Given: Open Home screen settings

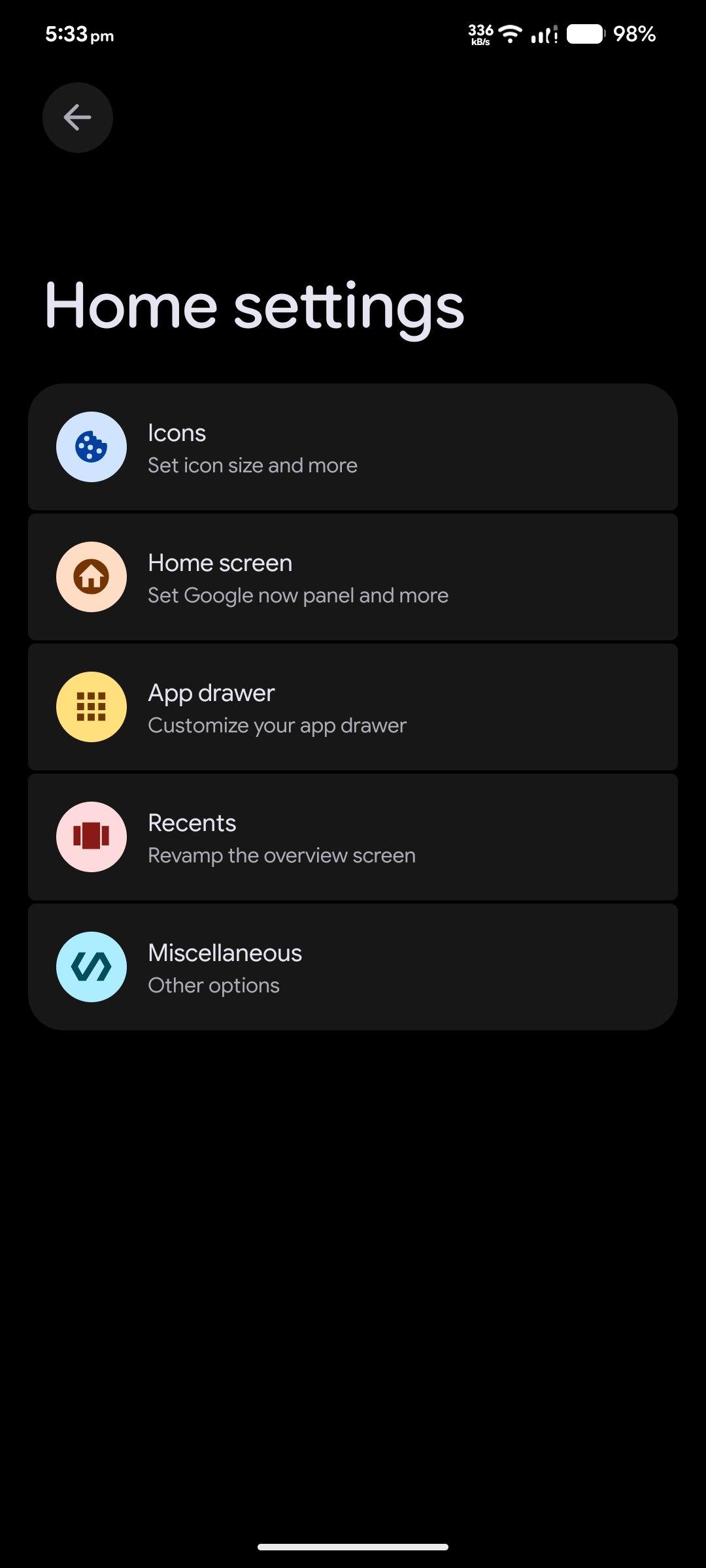Looking at the screenshot, I should click(353, 578).
